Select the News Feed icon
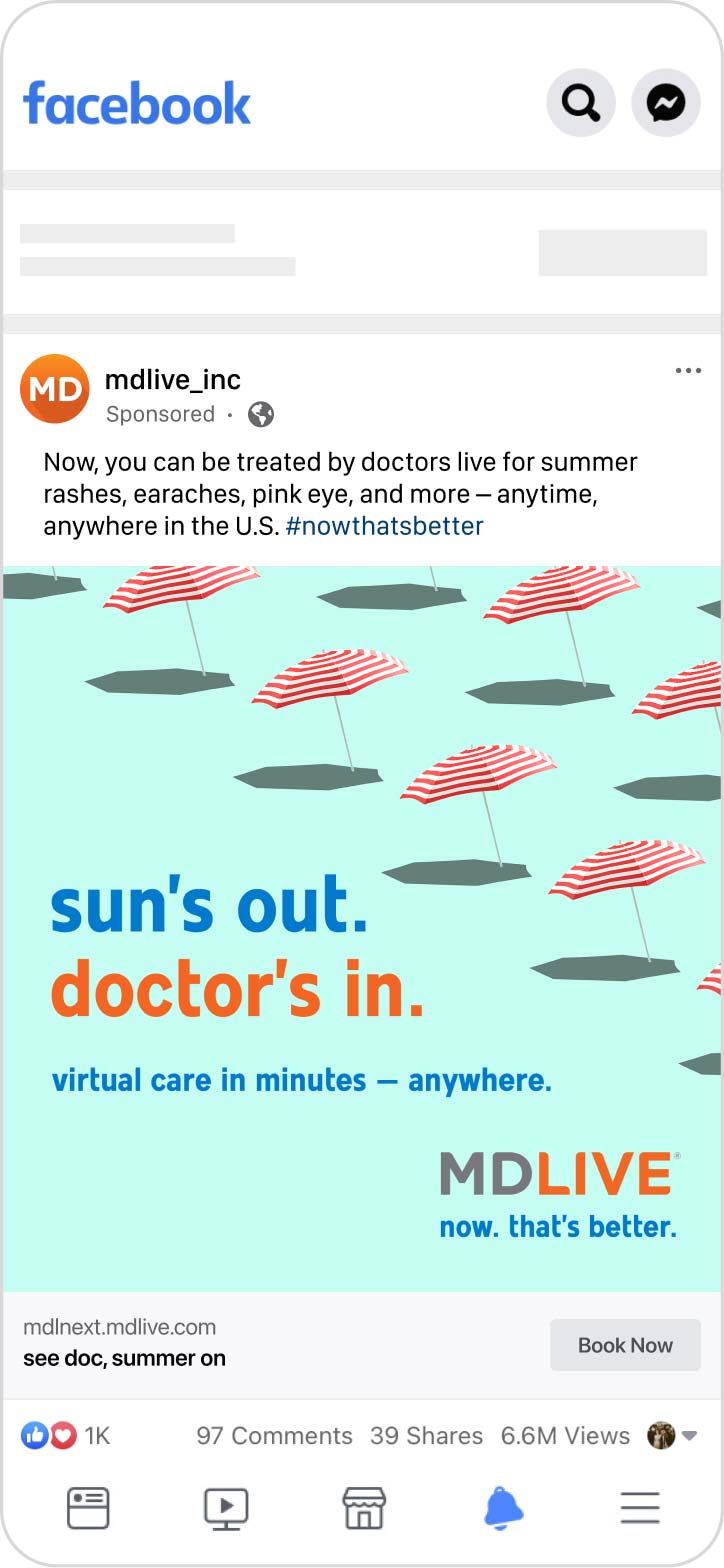 pyautogui.click(x=88, y=1508)
